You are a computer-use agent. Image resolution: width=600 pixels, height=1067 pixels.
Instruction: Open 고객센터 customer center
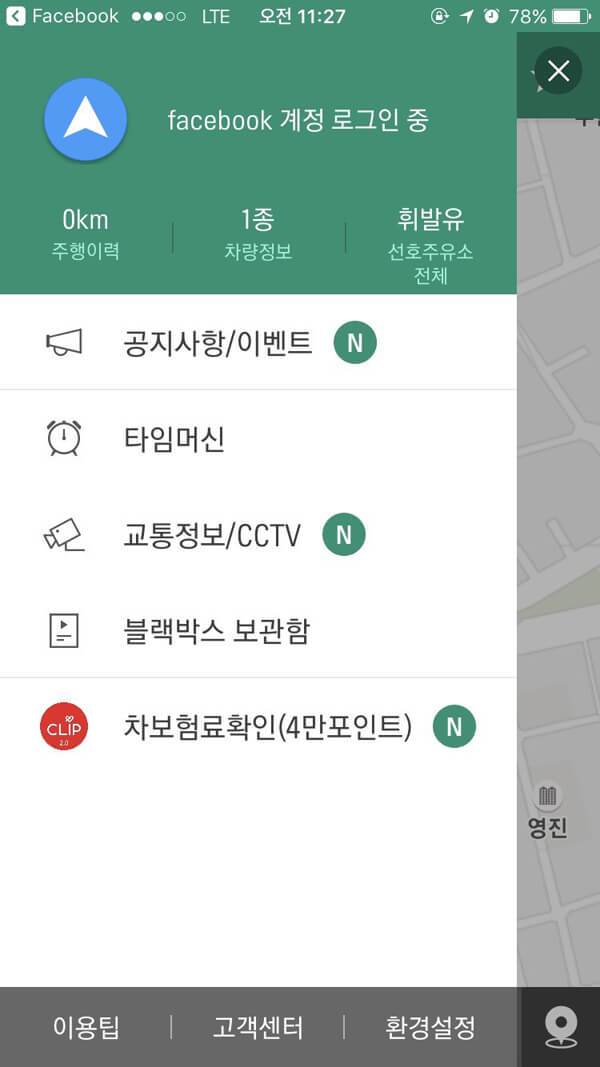[x=258, y=1027]
